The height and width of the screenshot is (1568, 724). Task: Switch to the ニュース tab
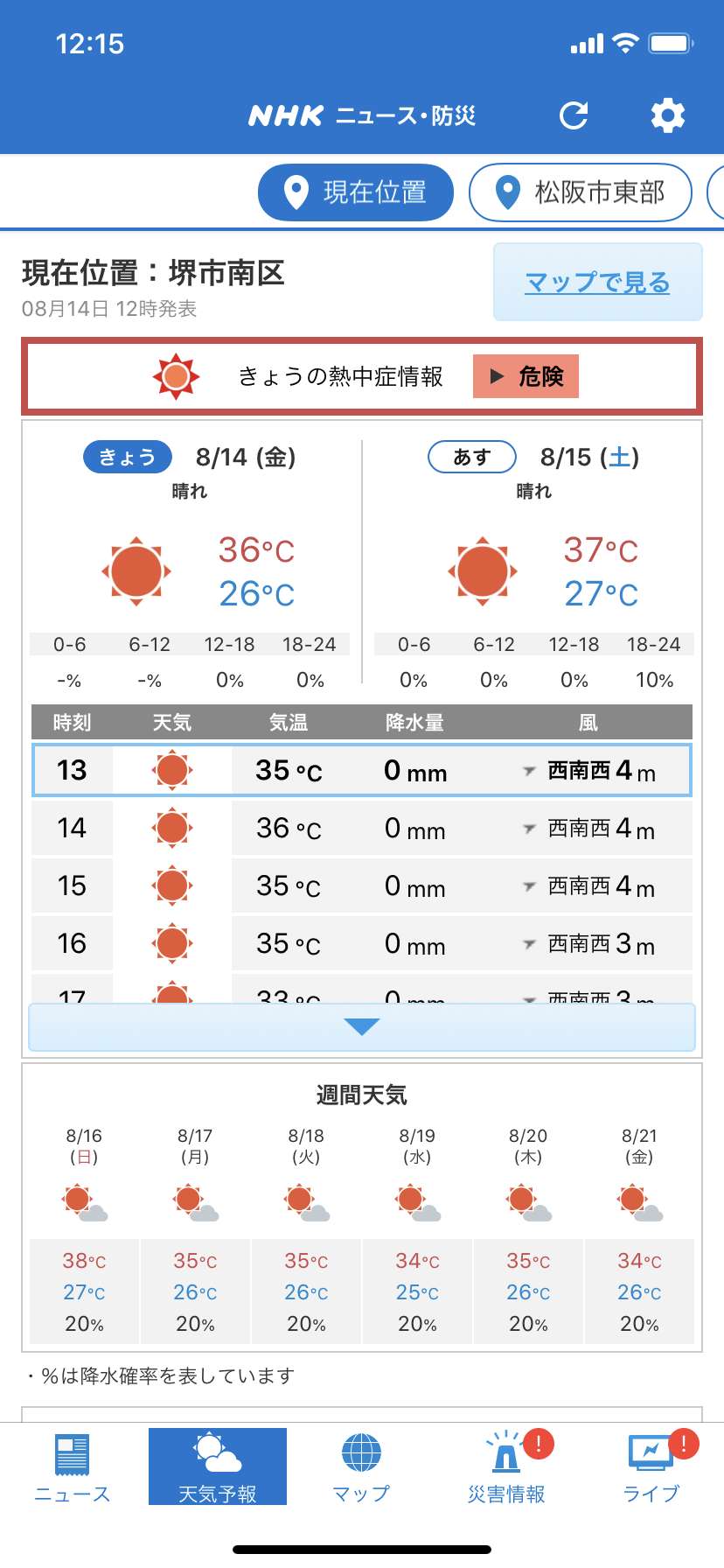click(72, 1468)
